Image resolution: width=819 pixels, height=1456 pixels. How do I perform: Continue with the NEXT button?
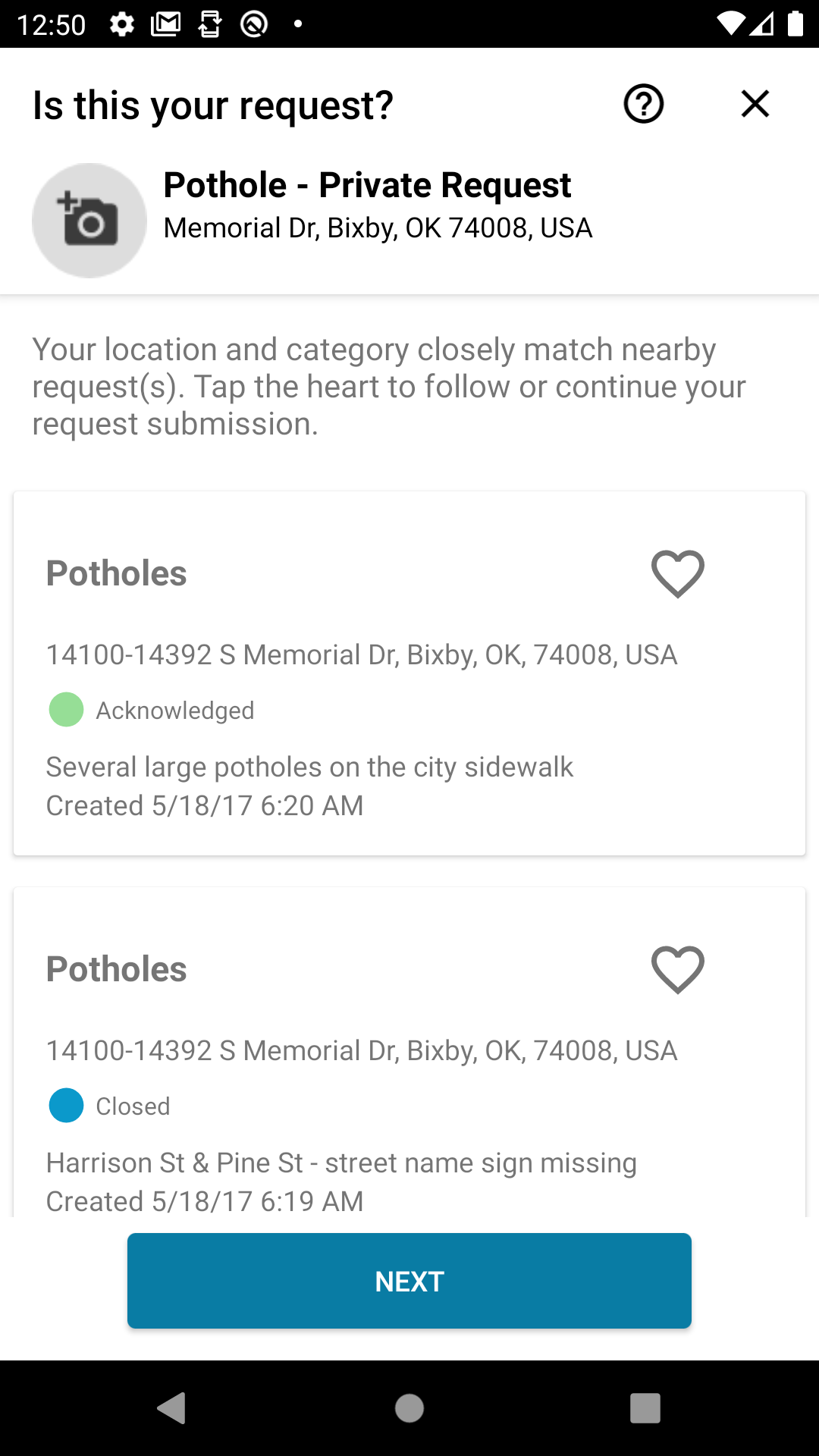409,1281
